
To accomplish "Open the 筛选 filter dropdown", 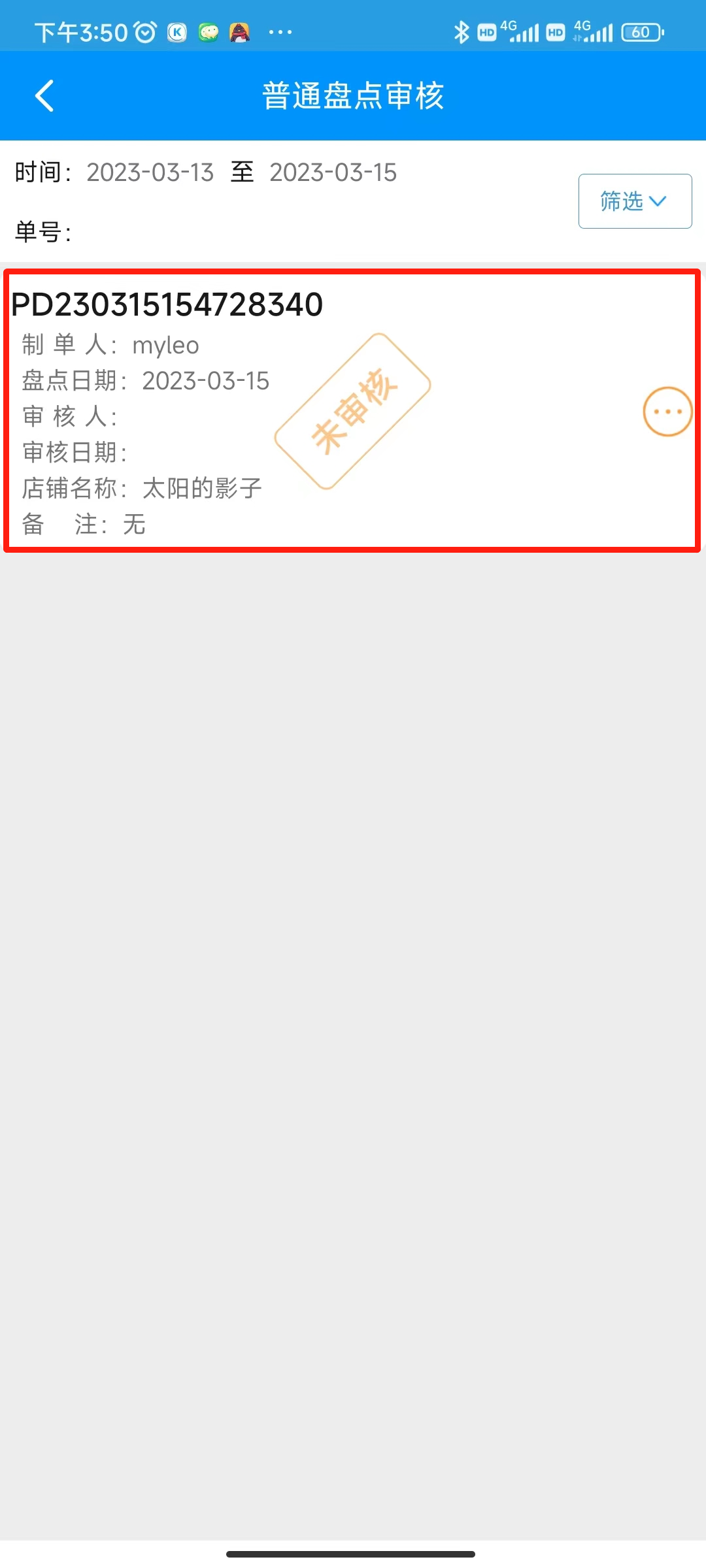I will 634,201.
